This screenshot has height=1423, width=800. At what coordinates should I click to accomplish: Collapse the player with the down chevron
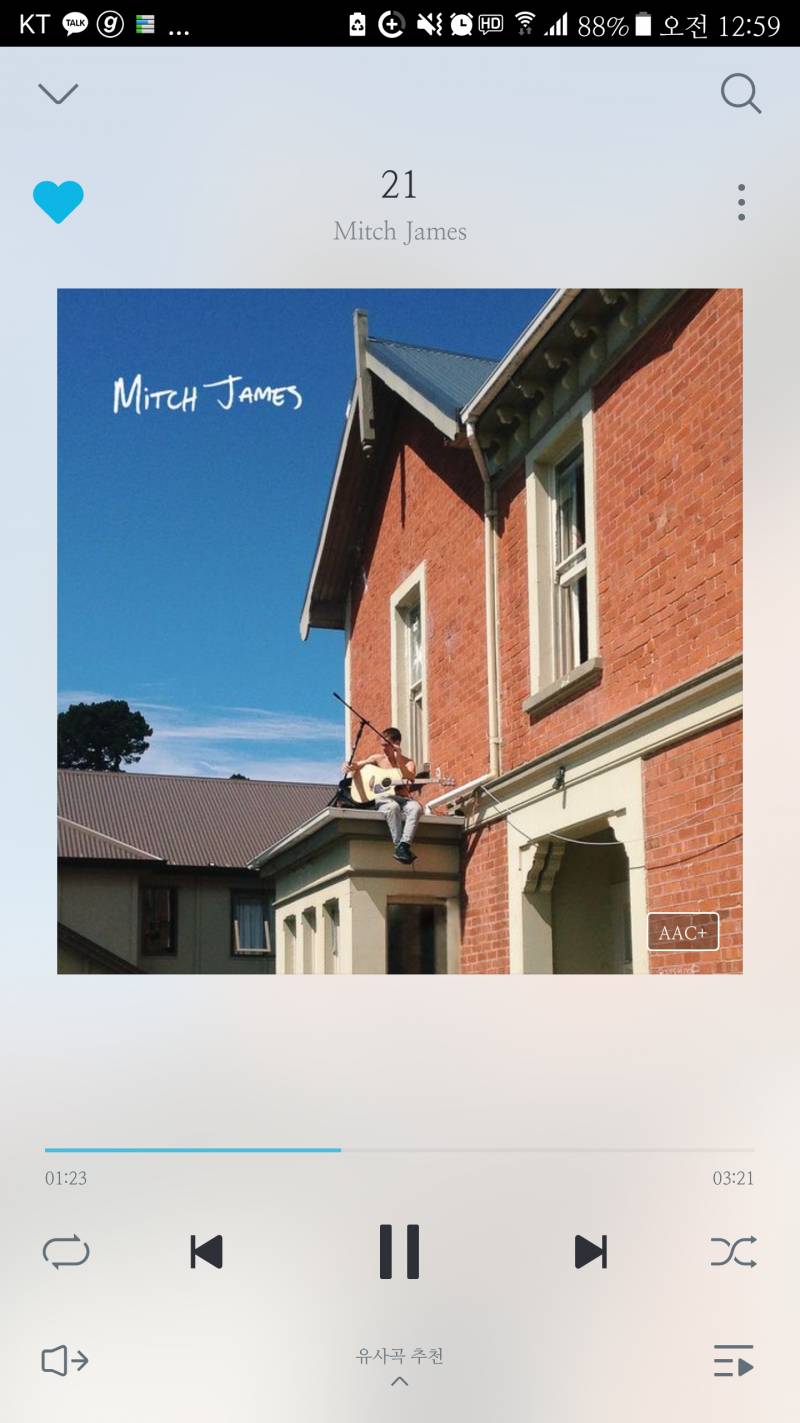[x=58, y=94]
